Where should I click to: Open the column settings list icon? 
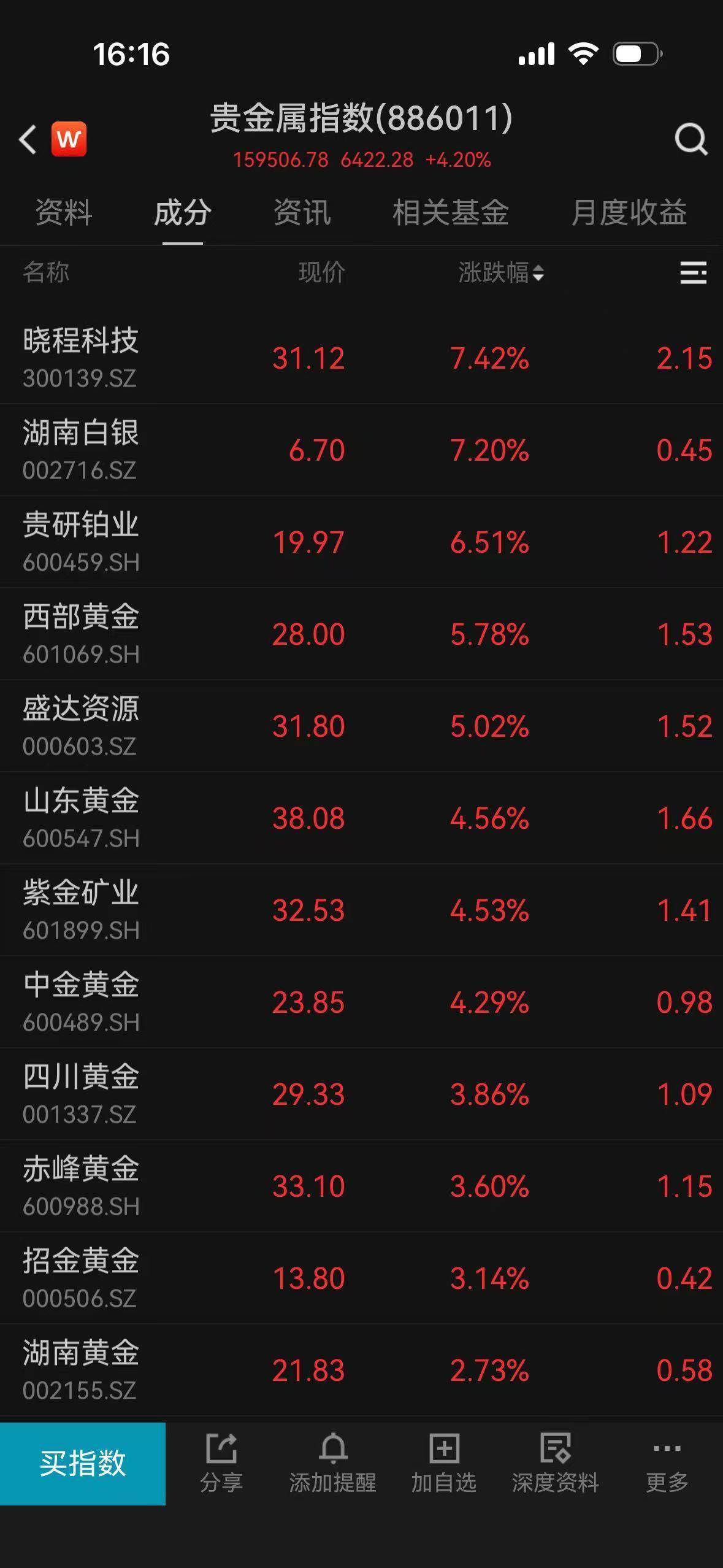693,272
